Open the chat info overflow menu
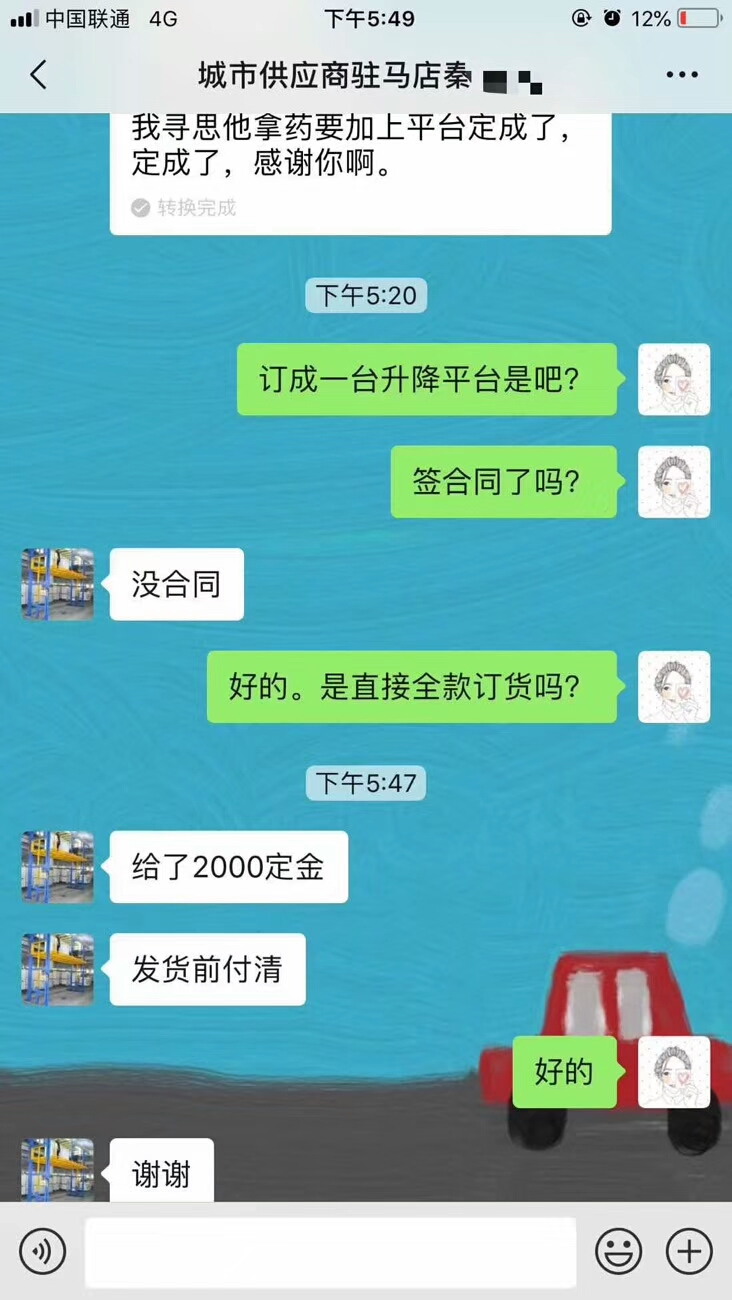Screen dimensions: 732x1300 682,75
